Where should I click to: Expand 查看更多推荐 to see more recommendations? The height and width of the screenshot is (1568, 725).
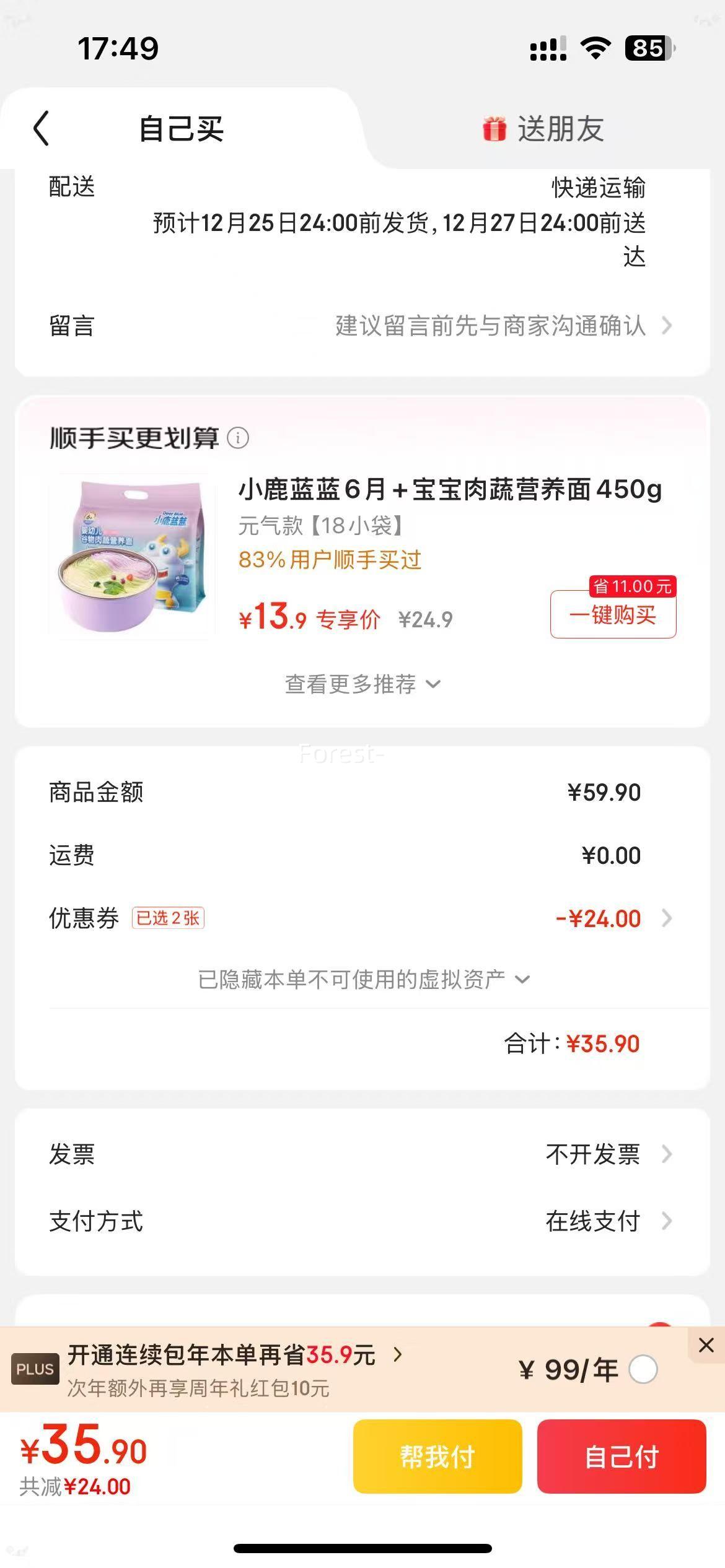click(361, 684)
